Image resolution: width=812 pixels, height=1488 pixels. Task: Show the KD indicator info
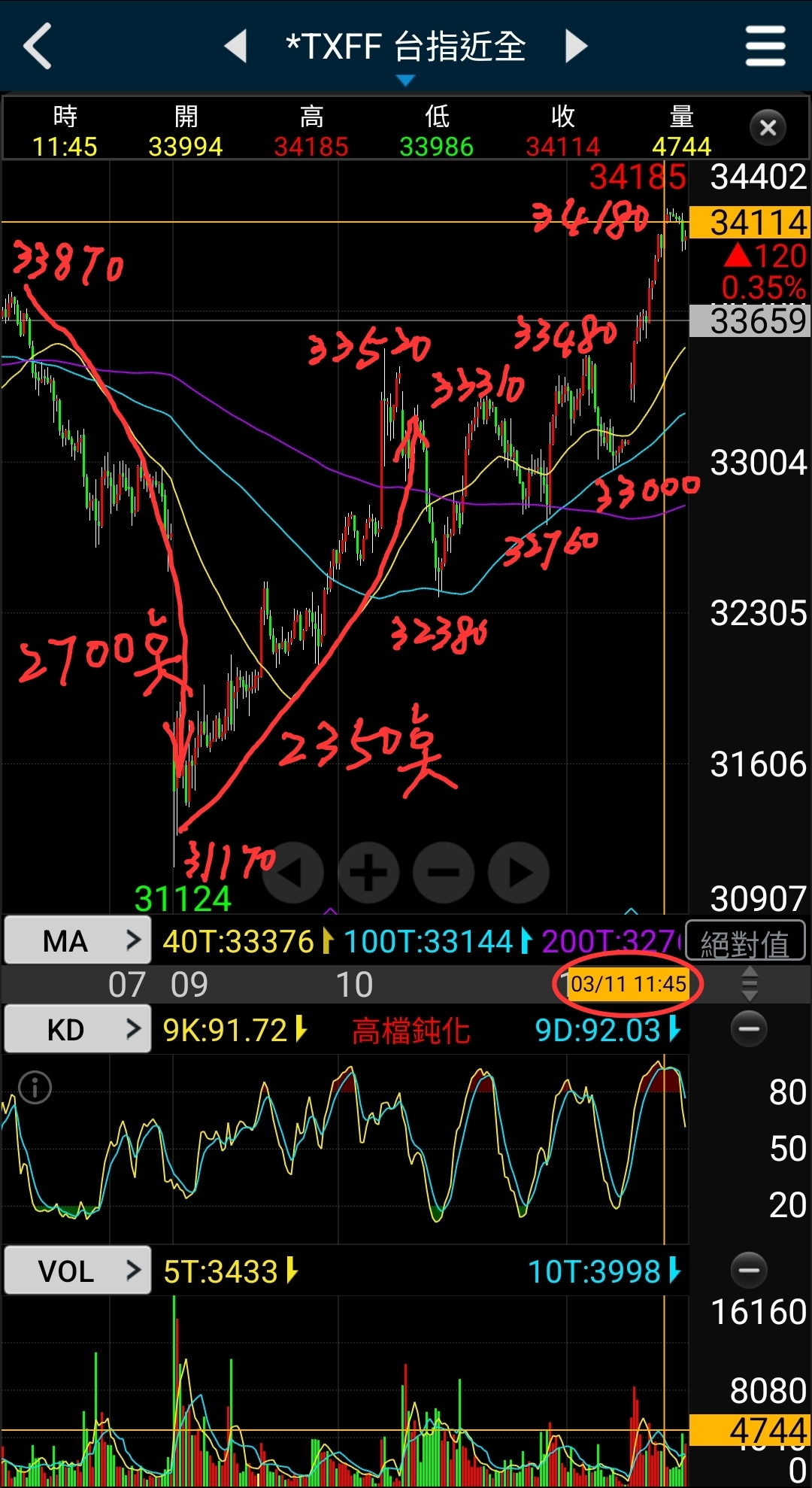click(x=35, y=1087)
